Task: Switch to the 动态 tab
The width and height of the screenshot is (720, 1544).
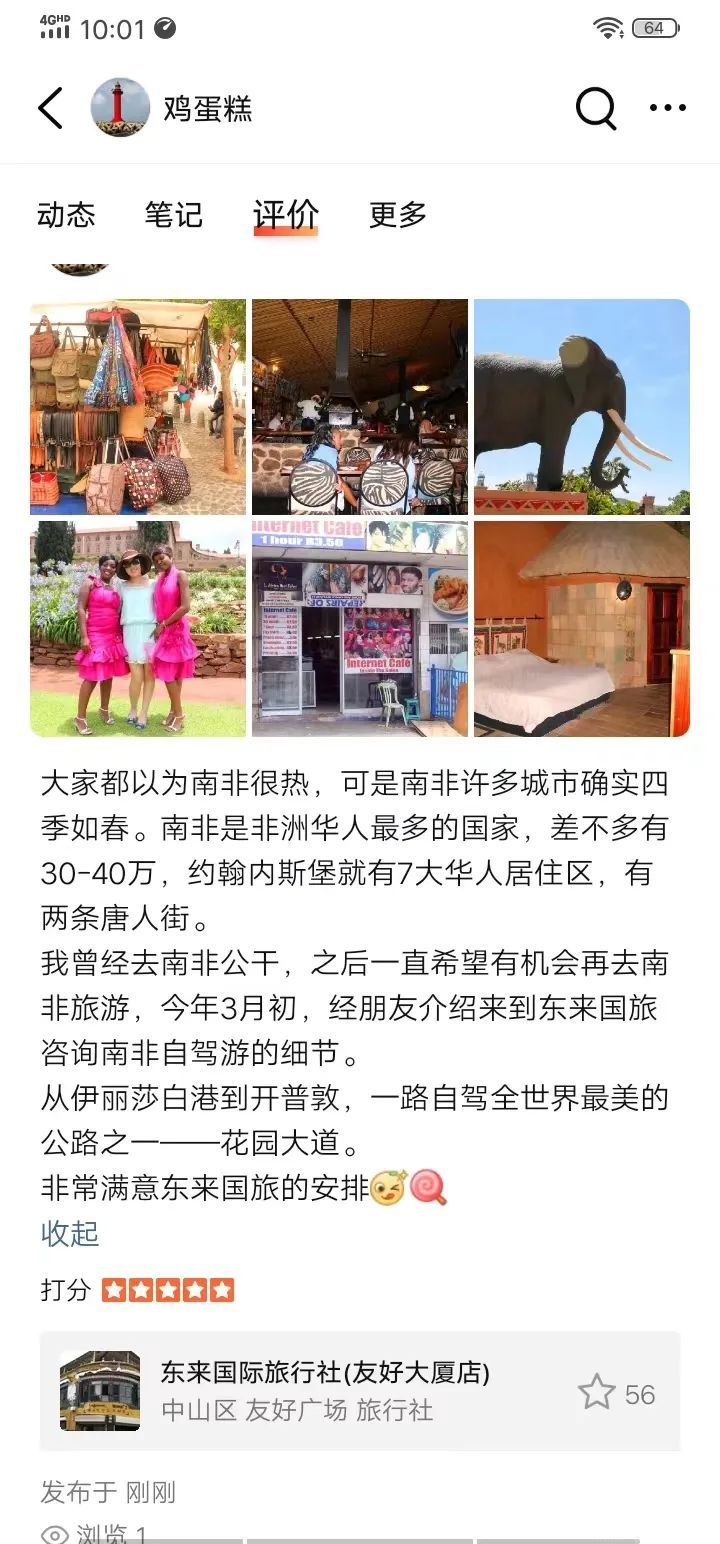Action: (66, 214)
